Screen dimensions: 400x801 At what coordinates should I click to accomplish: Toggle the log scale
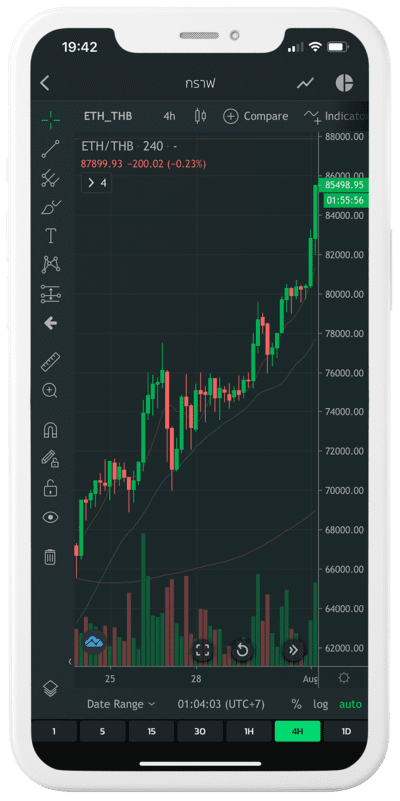pos(321,704)
